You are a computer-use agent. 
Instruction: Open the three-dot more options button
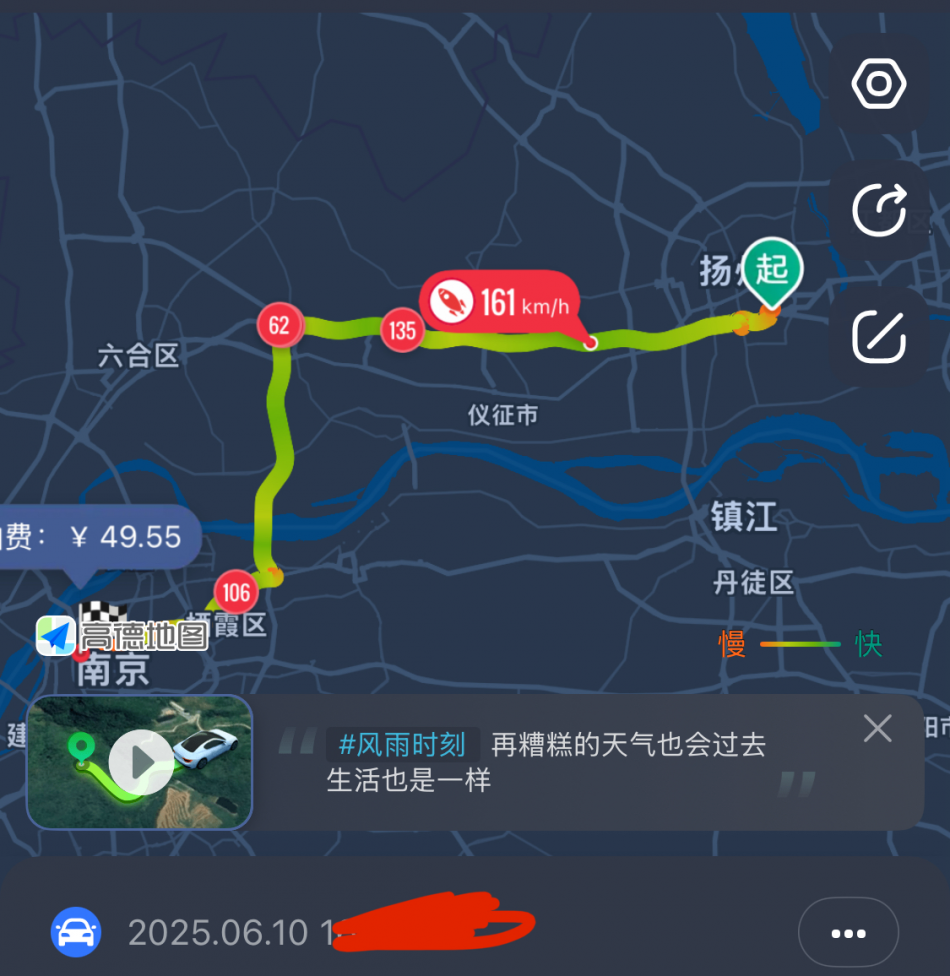[x=848, y=933]
